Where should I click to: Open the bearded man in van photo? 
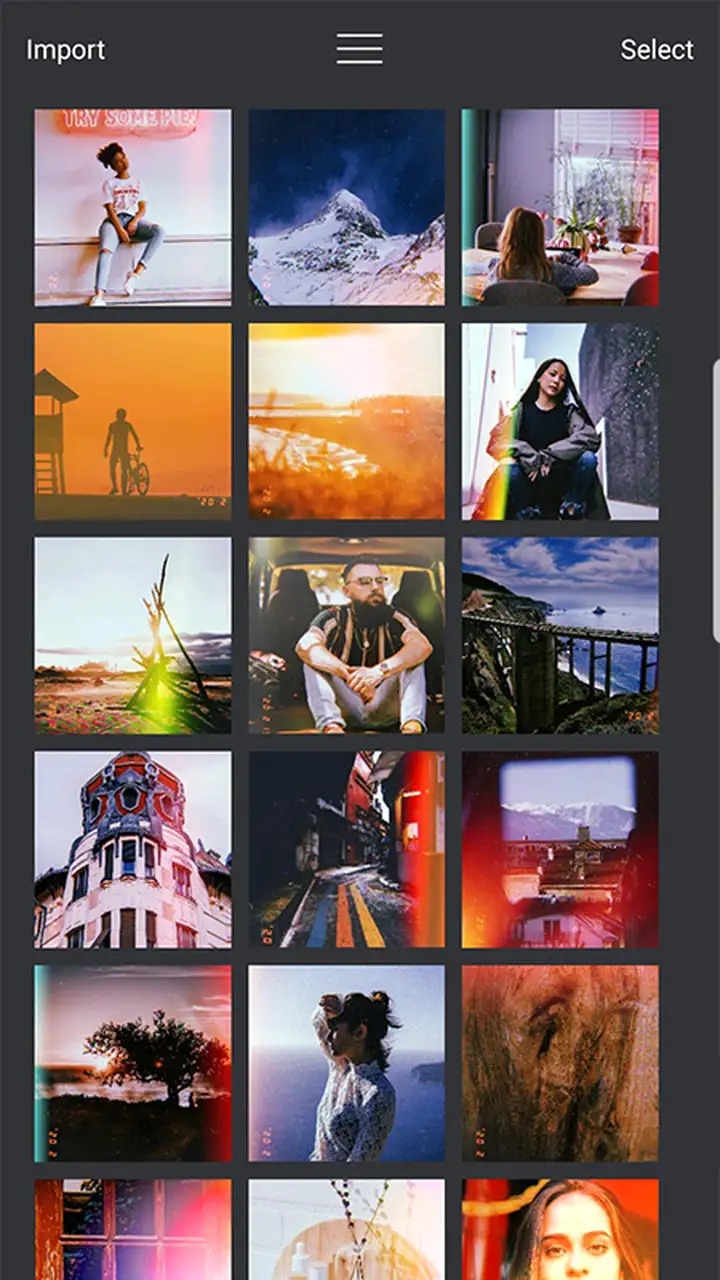tap(347, 636)
